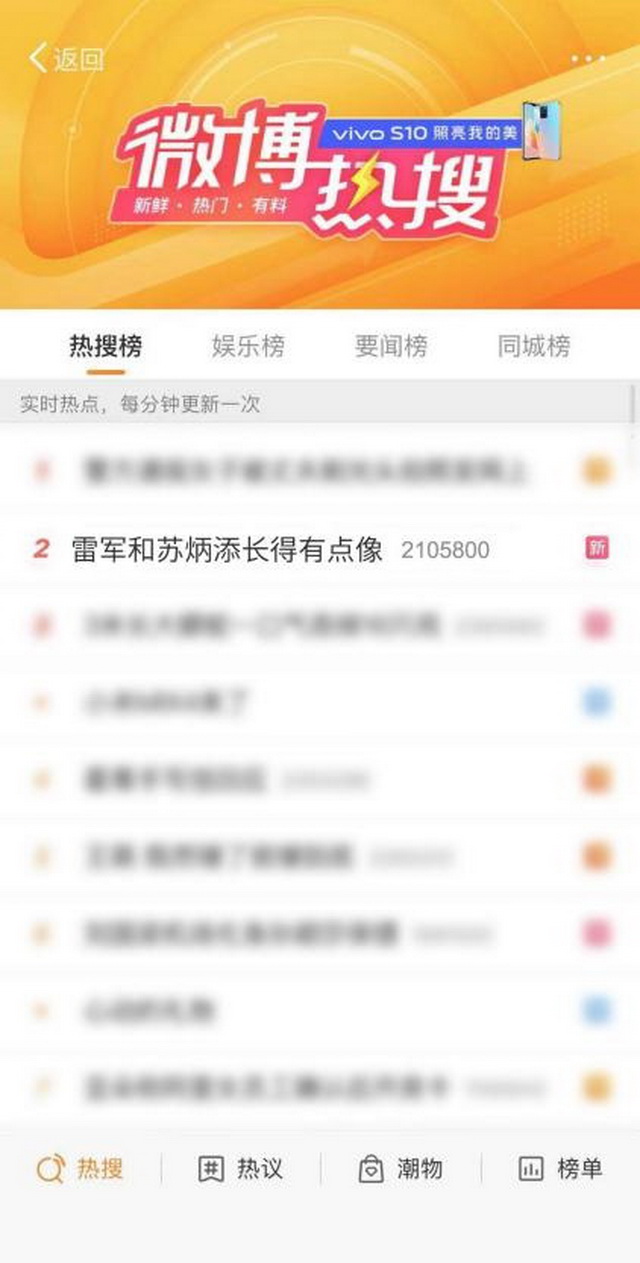The width and height of the screenshot is (640, 1263).
Task: Go to the 潮物 bottom tab
Action: click(400, 1168)
